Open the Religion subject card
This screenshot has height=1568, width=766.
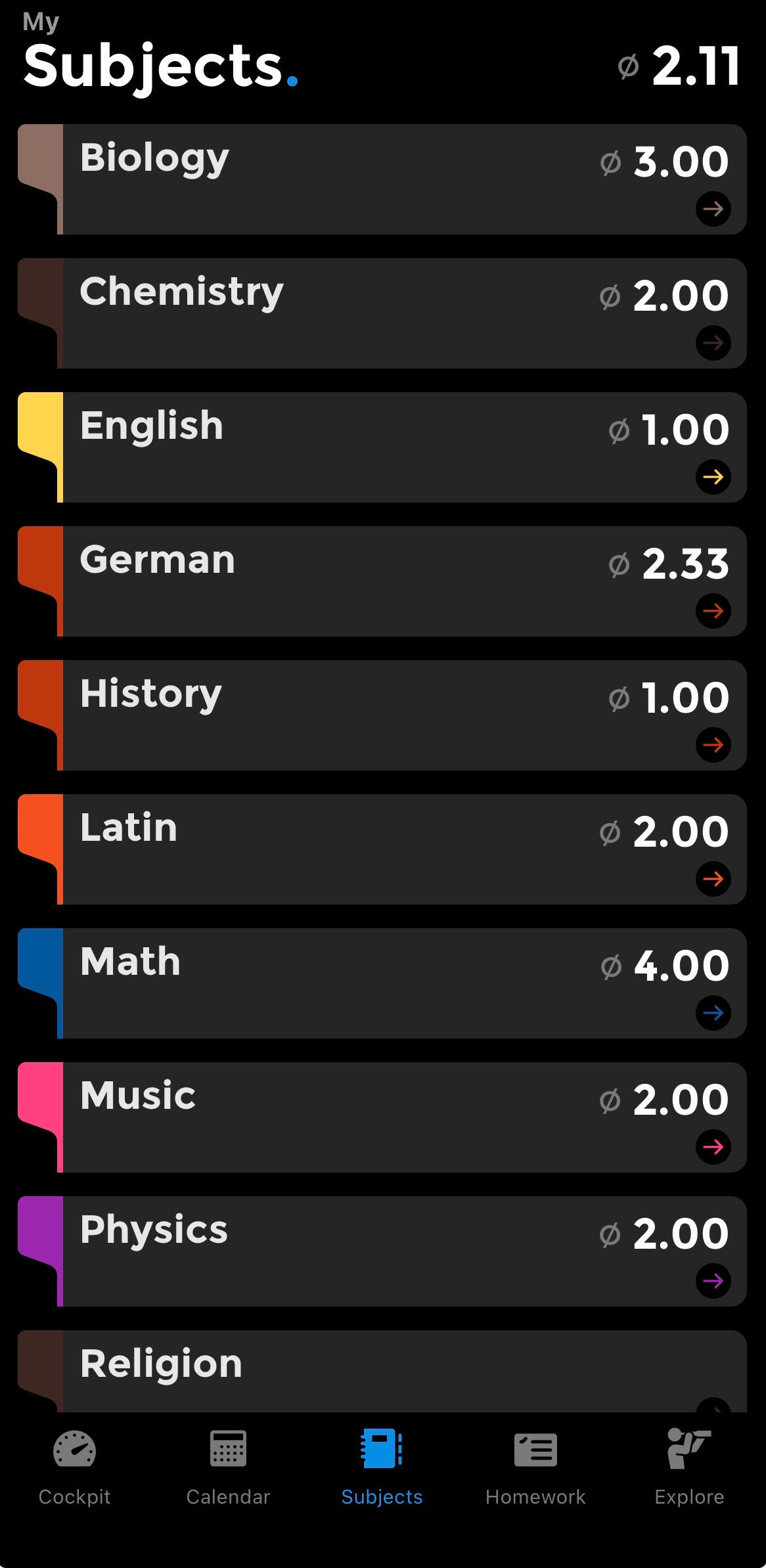(x=381, y=1370)
